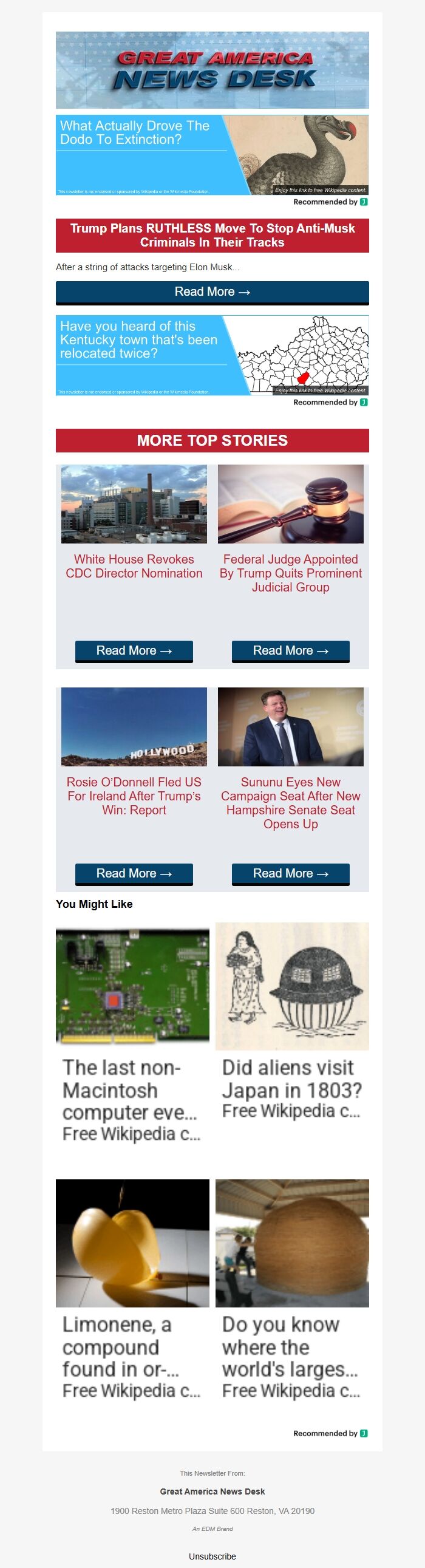
Task: Open the Federal Judge Quits Judicial Group story
Action: (290, 573)
